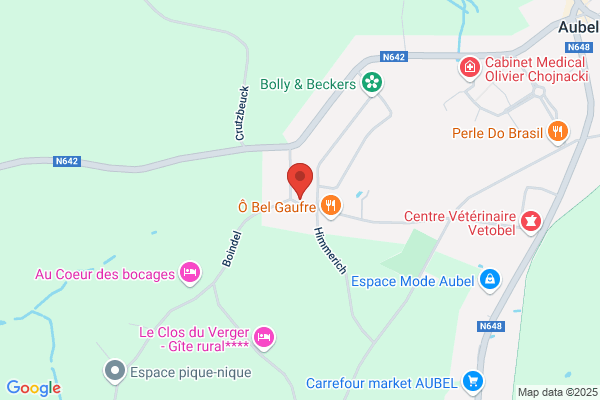Open Cabinet Medical Olivier Chojnacki pin
The width and height of the screenshot is (600, 400).
(x=470, y=69)
